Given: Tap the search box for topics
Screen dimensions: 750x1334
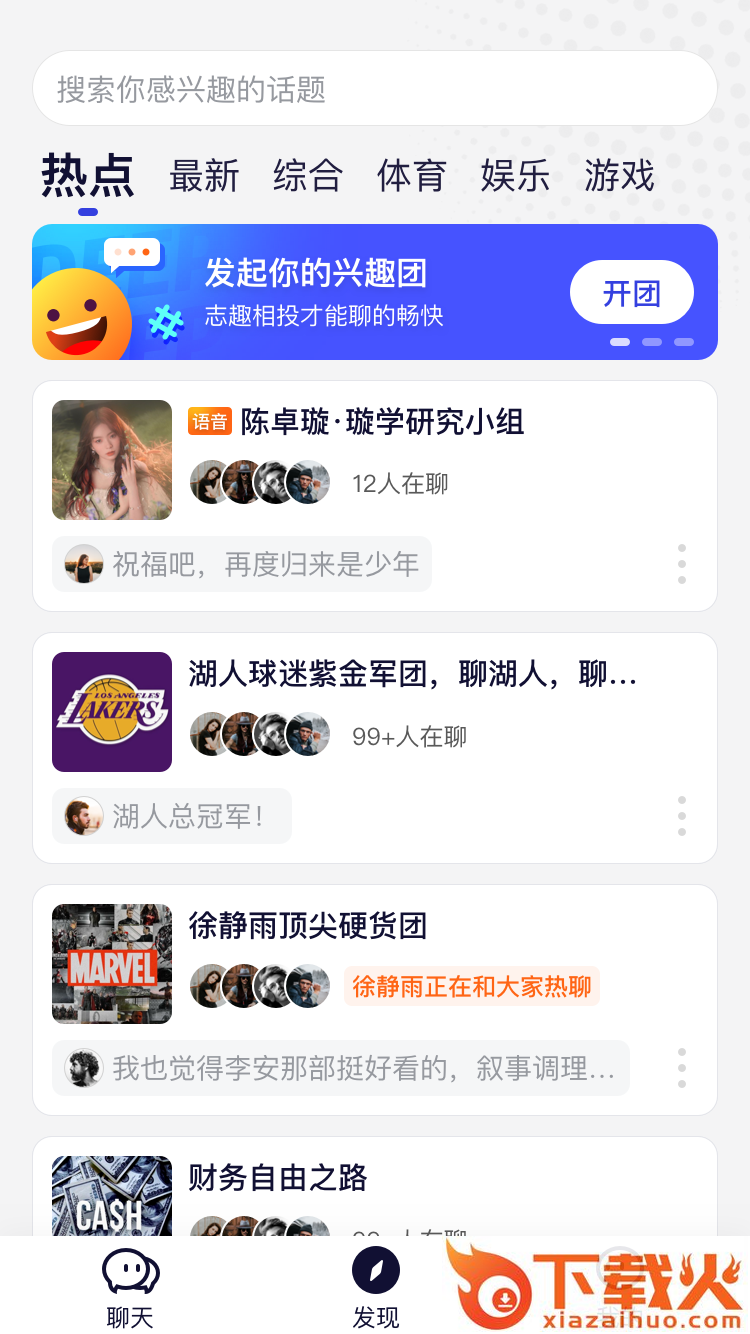Looking at the screenshot, I should tap(374, 89).
